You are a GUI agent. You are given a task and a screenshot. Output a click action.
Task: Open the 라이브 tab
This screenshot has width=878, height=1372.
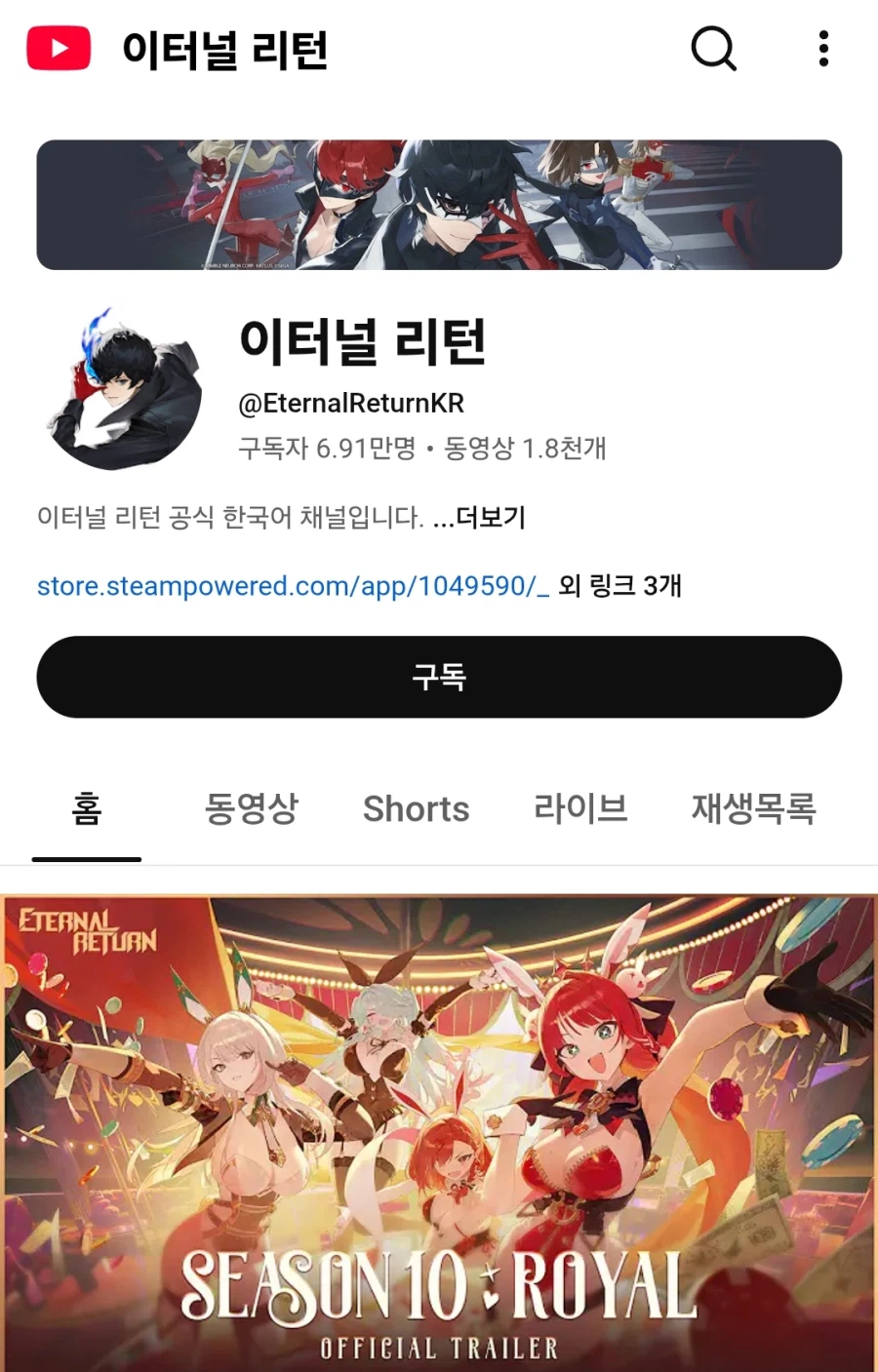581,809
